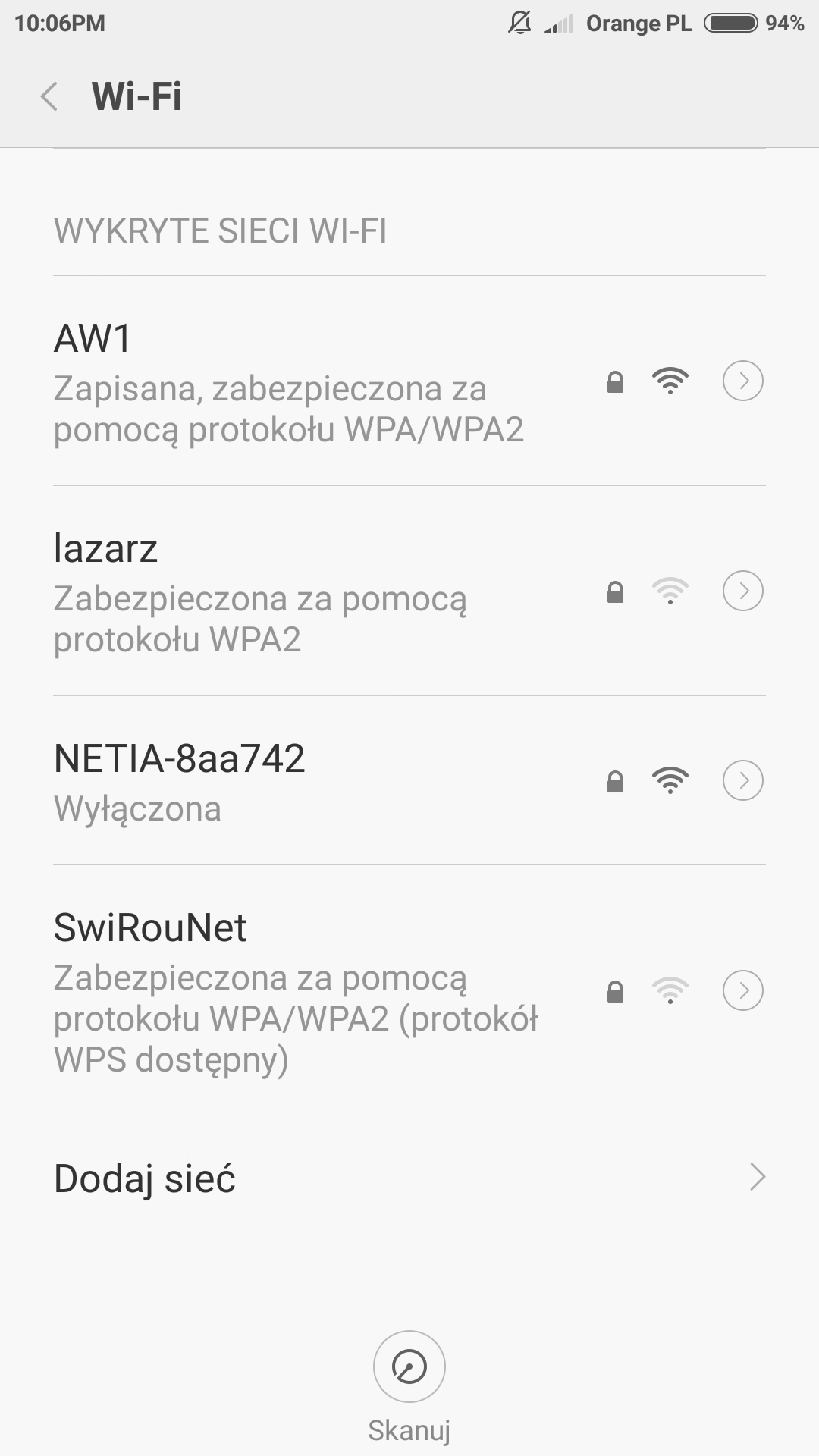Connect to the AW1 network

click(288, 381)
